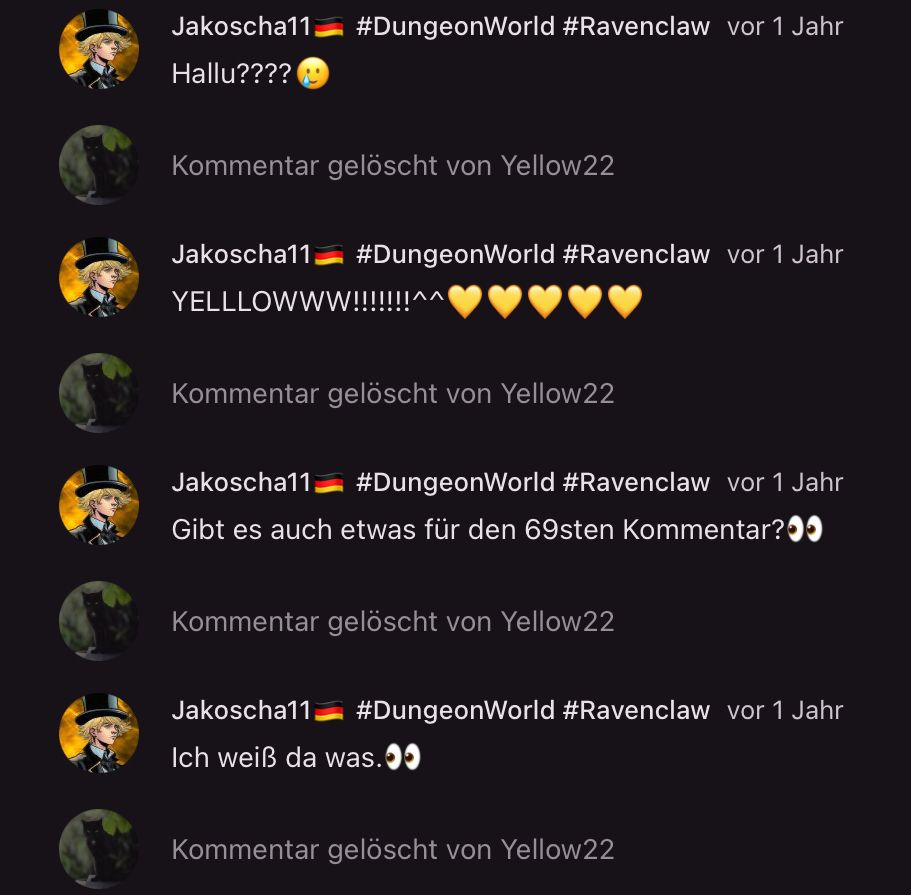Viewport: 911px width, 895px height.
Task: Open Jakoscha11's avatar beside the 'Hallu????' comment
Action: [x=99, y=50]
